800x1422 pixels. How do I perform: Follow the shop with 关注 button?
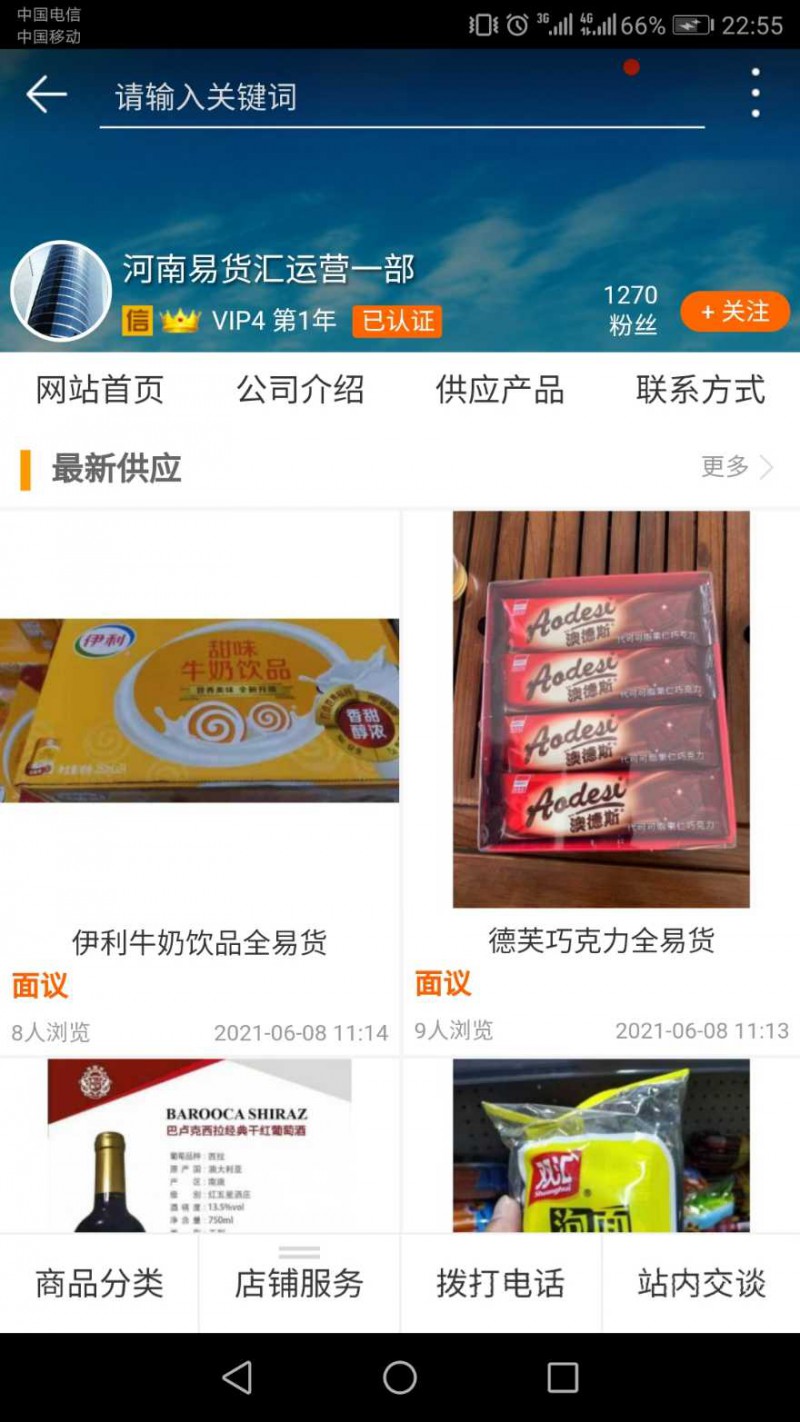pyautogui.click(x=735, y=312)
